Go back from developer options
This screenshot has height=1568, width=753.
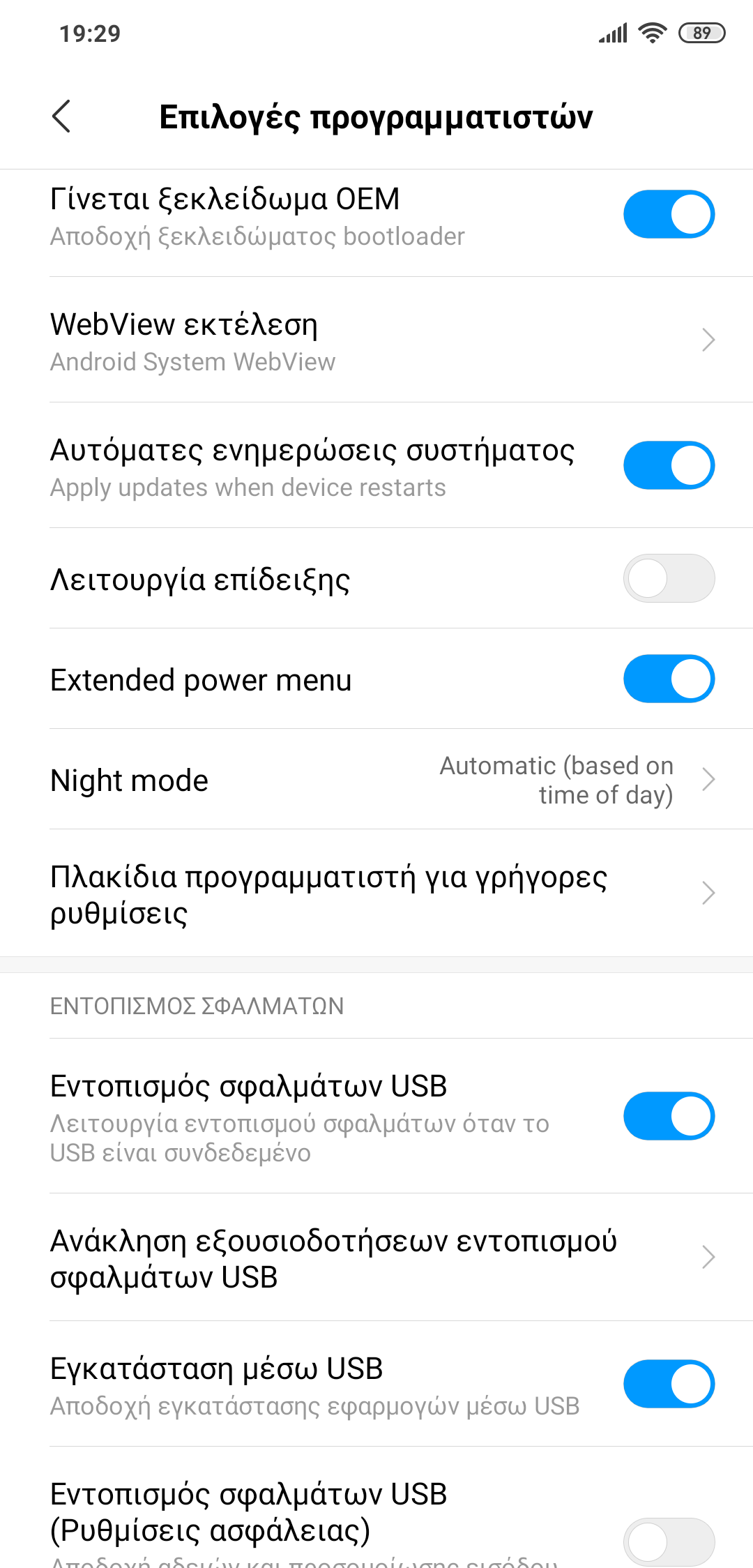61,116
